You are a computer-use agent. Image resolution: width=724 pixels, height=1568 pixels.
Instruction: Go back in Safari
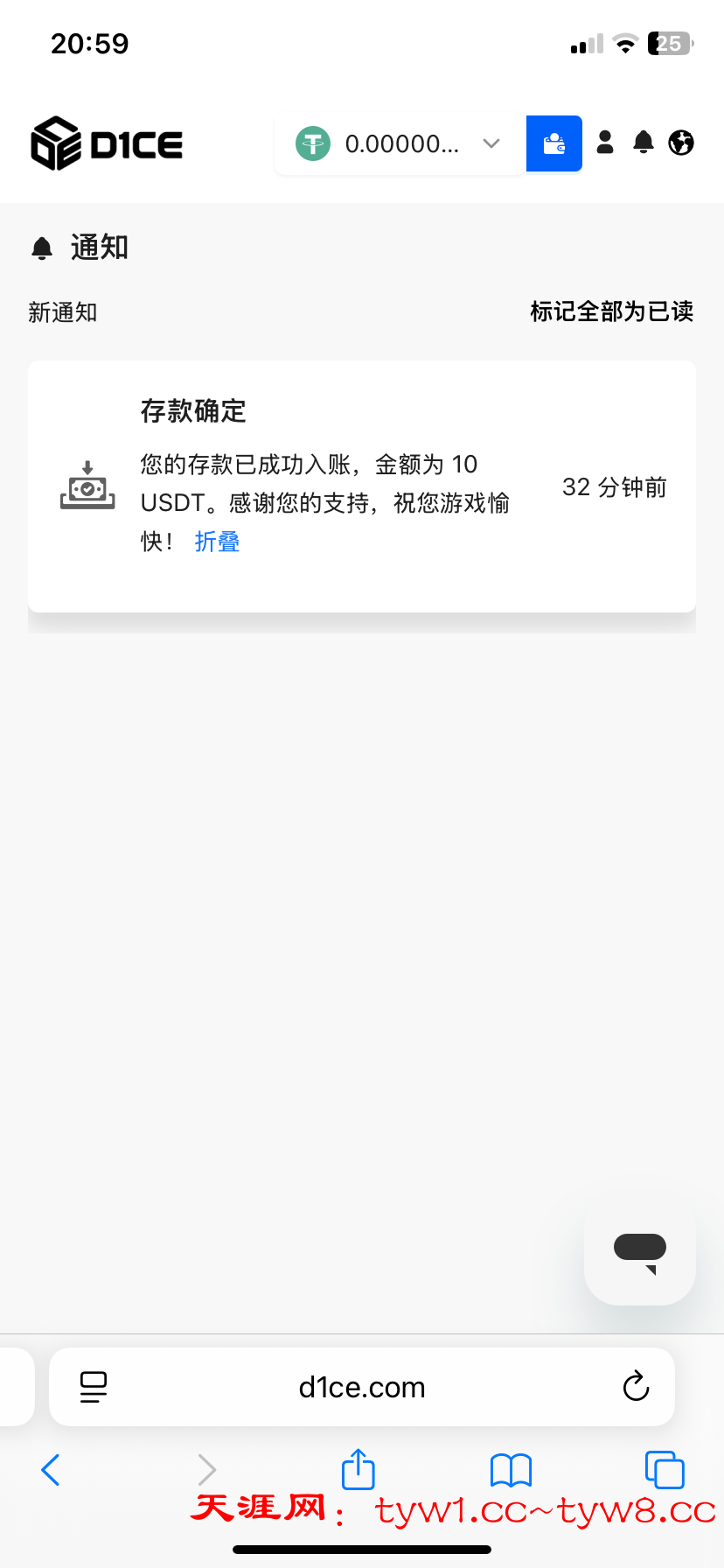point(51,1470)
